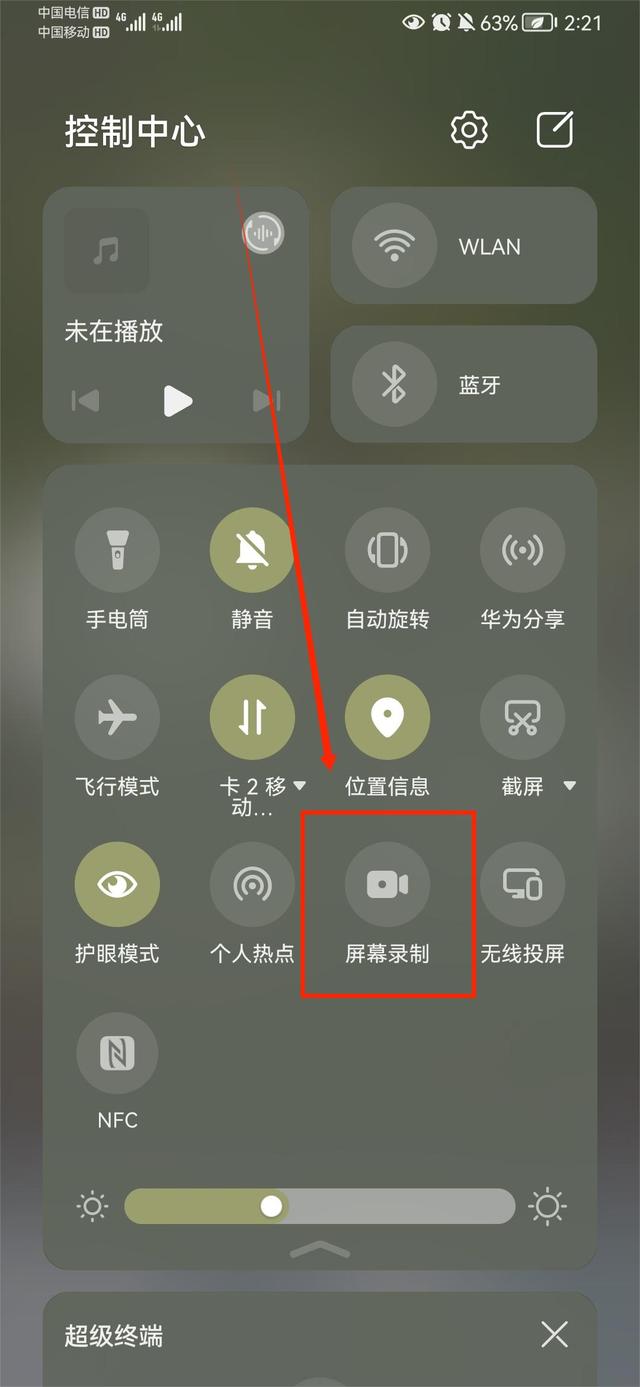Image resolution: width=640 pixels, height=1387 pixels.
Task: Skip to next track
Action: [x=266, y=401]
